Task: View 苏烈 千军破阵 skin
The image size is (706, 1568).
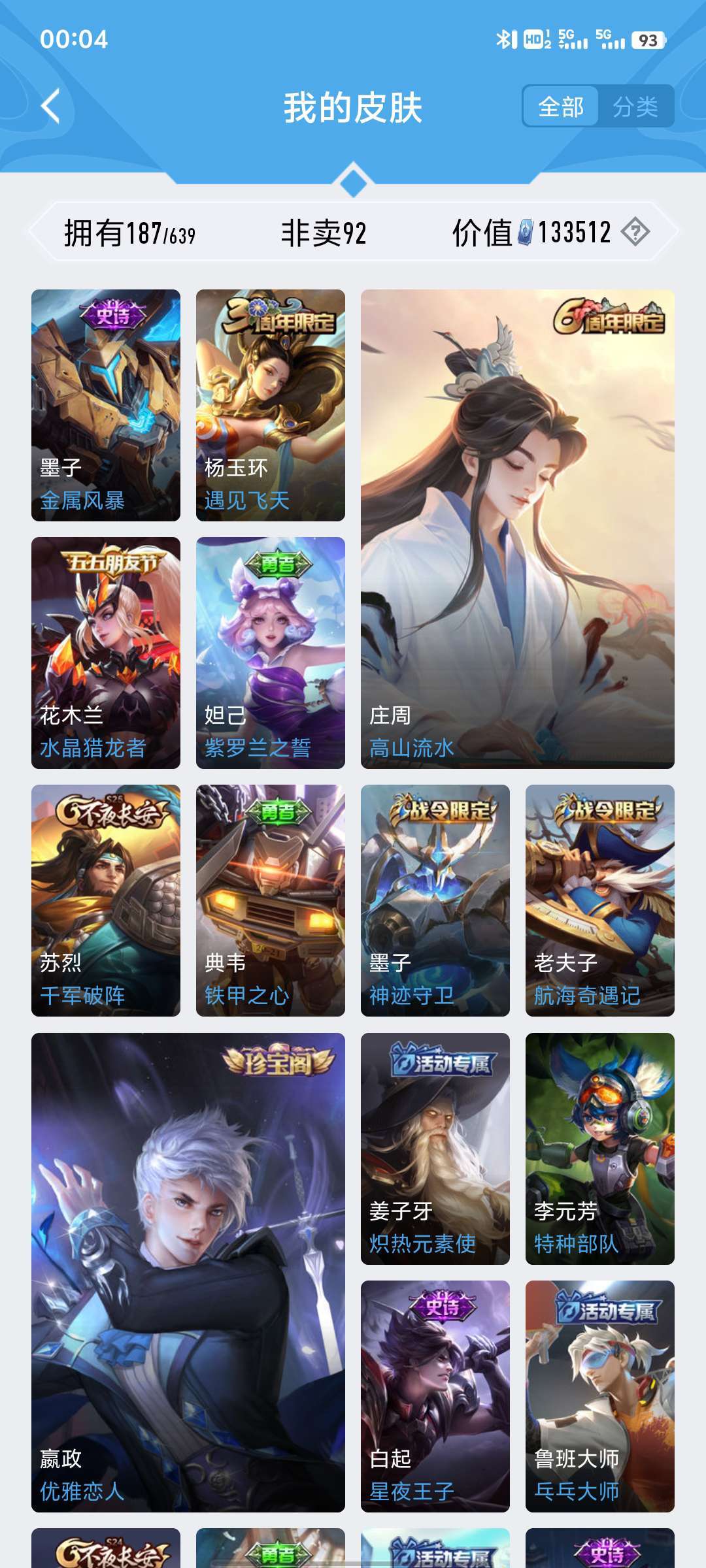Action: pos(106,900)
